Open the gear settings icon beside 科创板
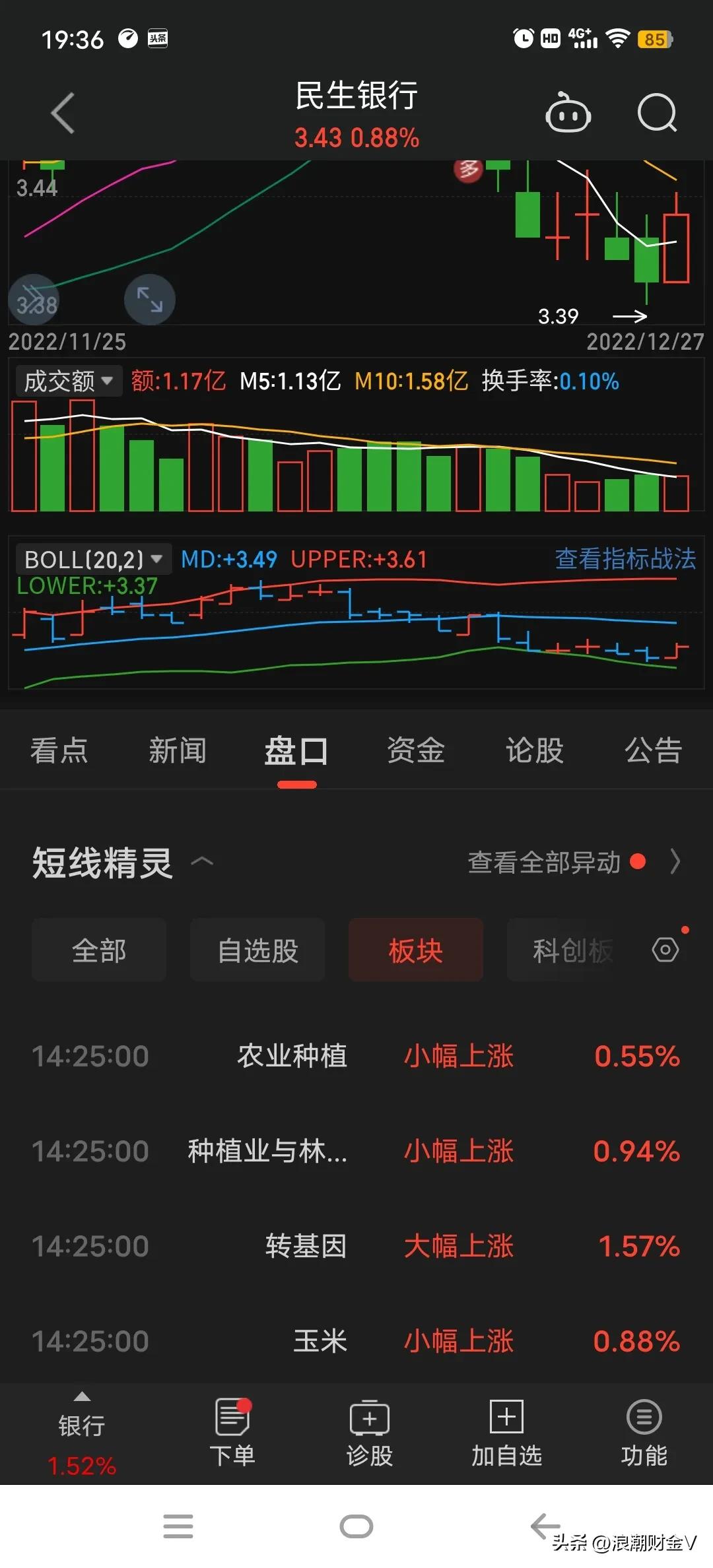 [665, 950]
